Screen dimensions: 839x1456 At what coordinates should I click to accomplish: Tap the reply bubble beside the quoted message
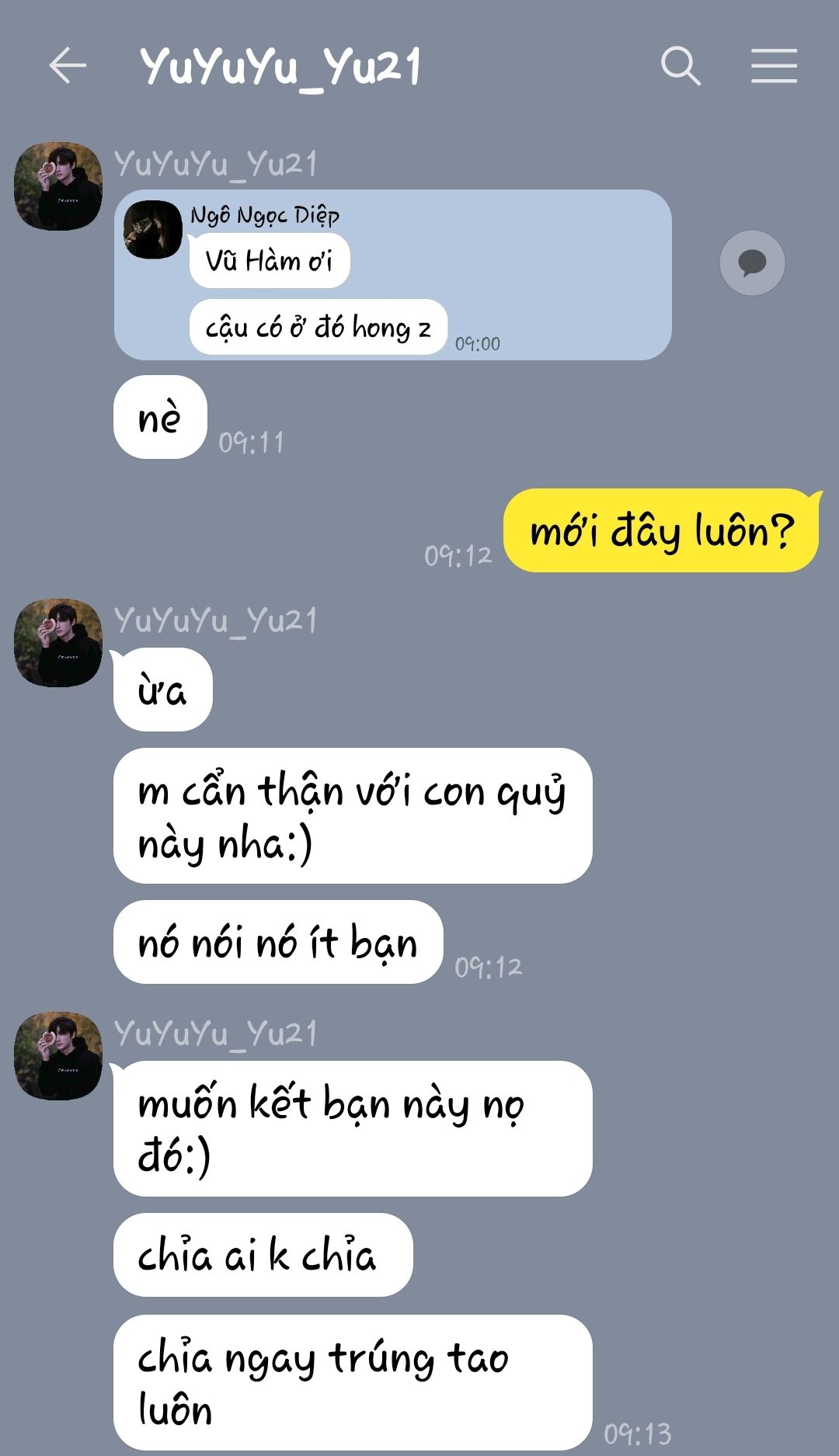(752, 262)
